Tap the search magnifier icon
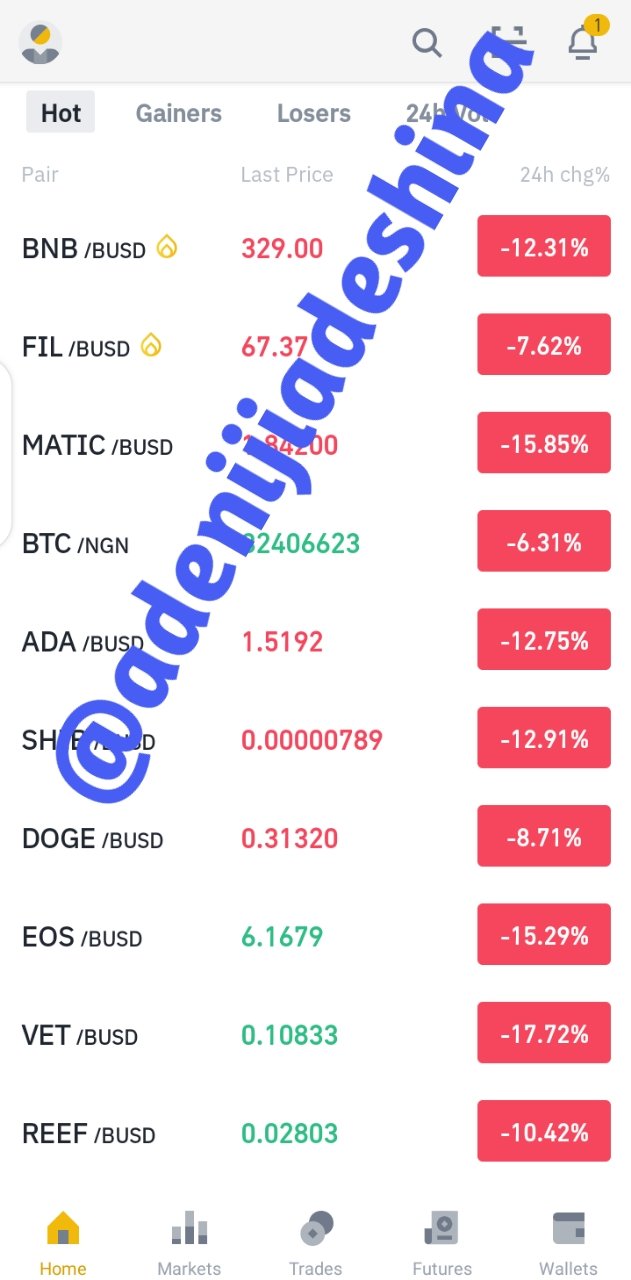The width and height of the screenshot is (631, 1280). click(427, 43)
